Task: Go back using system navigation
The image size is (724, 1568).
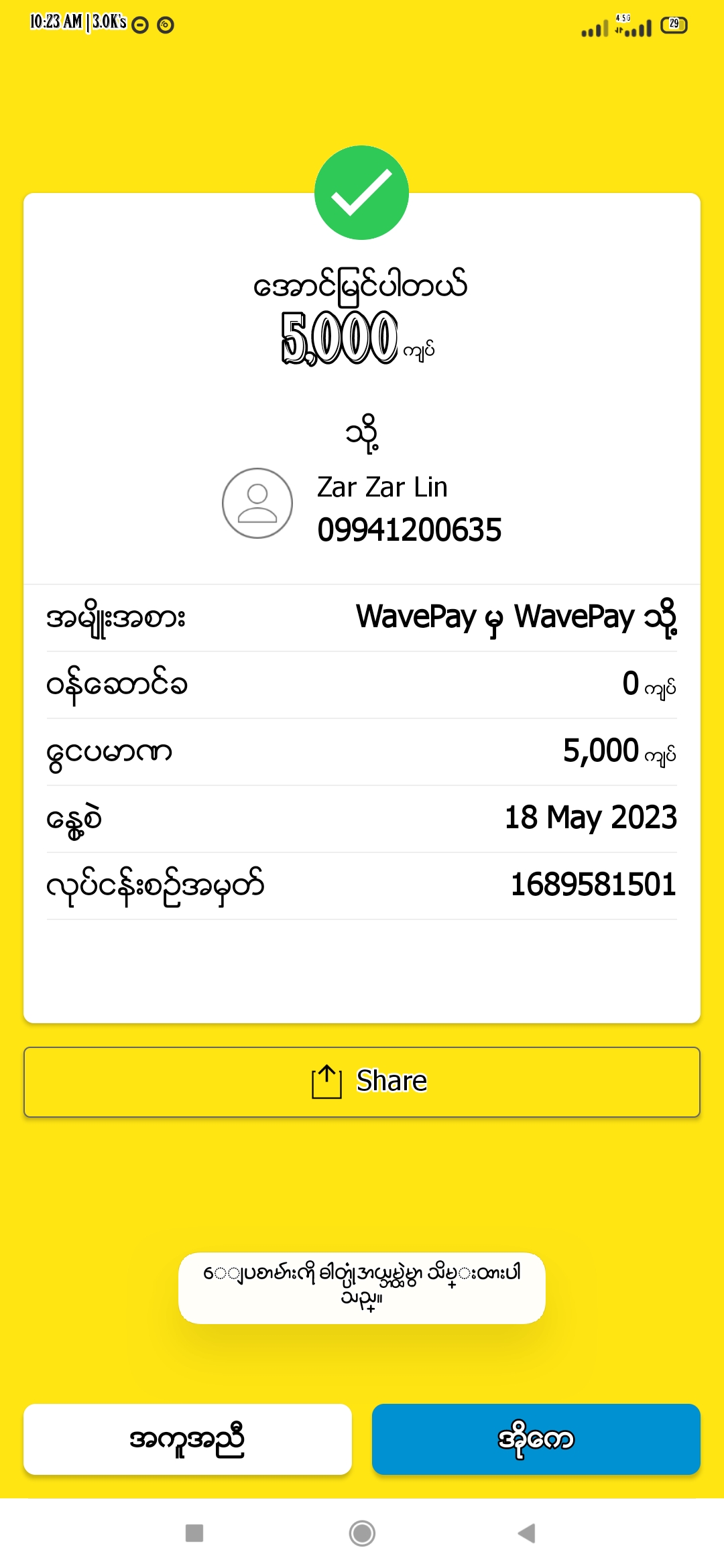Action: click(x=527, y=1533)
